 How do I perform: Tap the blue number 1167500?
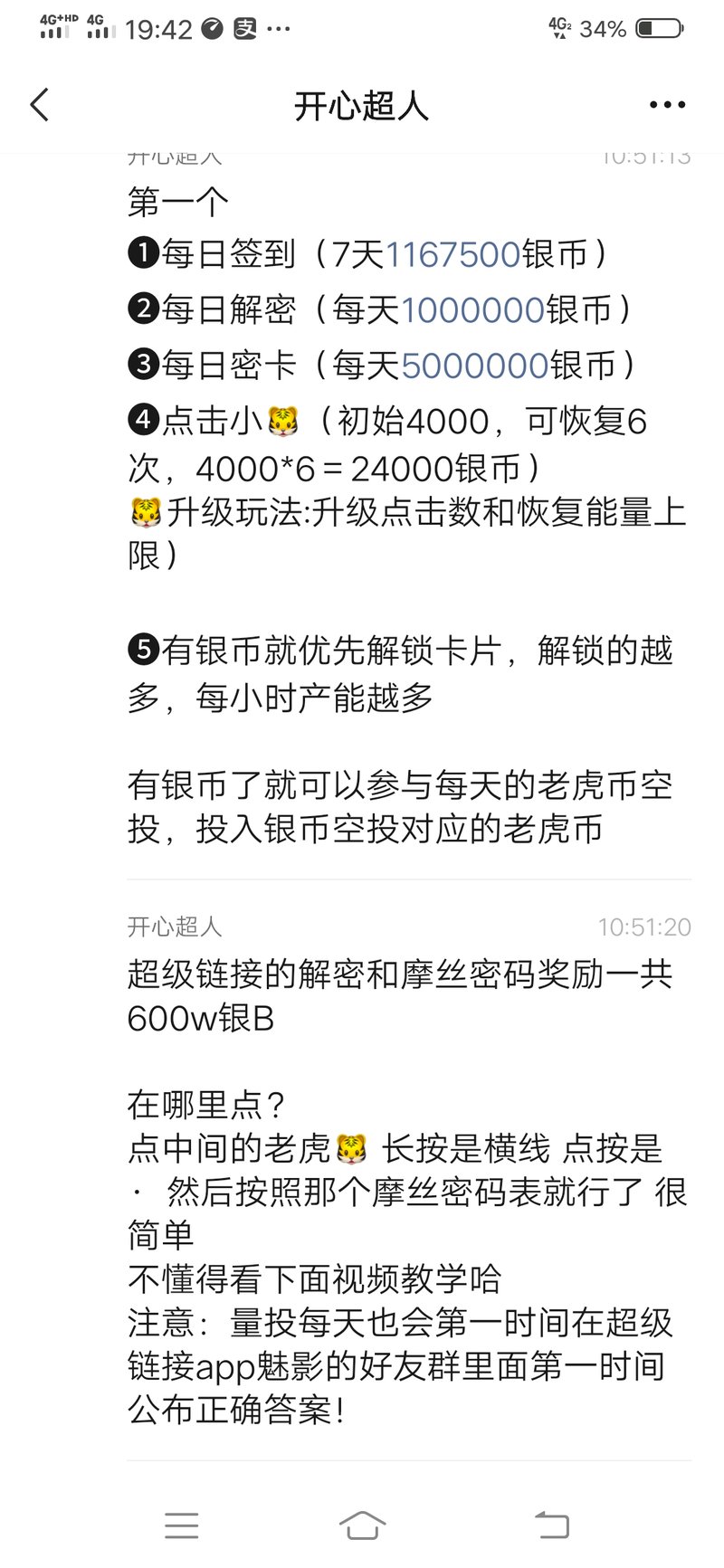point(452,254)
